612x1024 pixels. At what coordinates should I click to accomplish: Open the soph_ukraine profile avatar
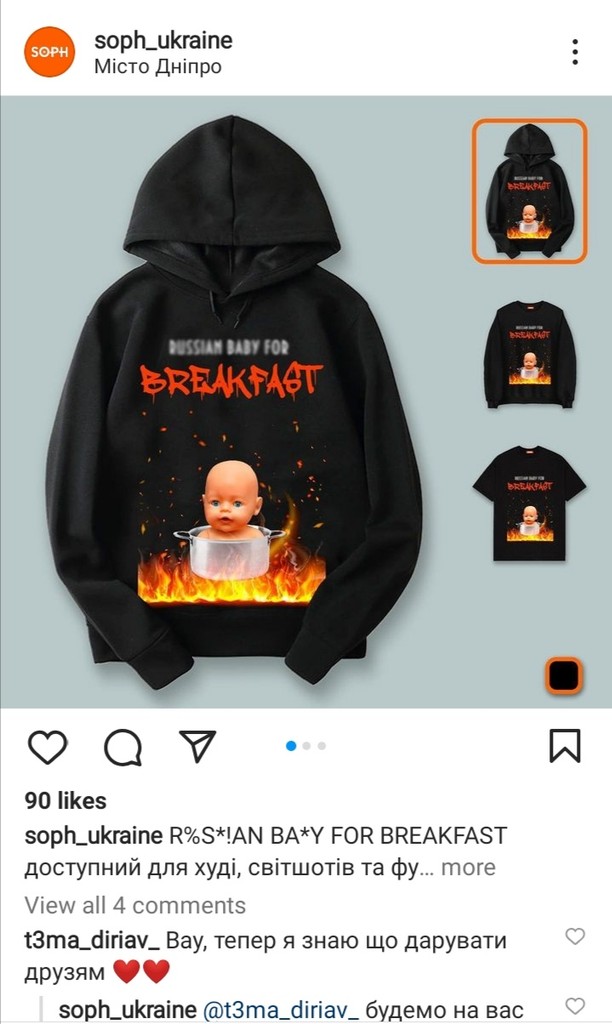(x=50, y=52)
